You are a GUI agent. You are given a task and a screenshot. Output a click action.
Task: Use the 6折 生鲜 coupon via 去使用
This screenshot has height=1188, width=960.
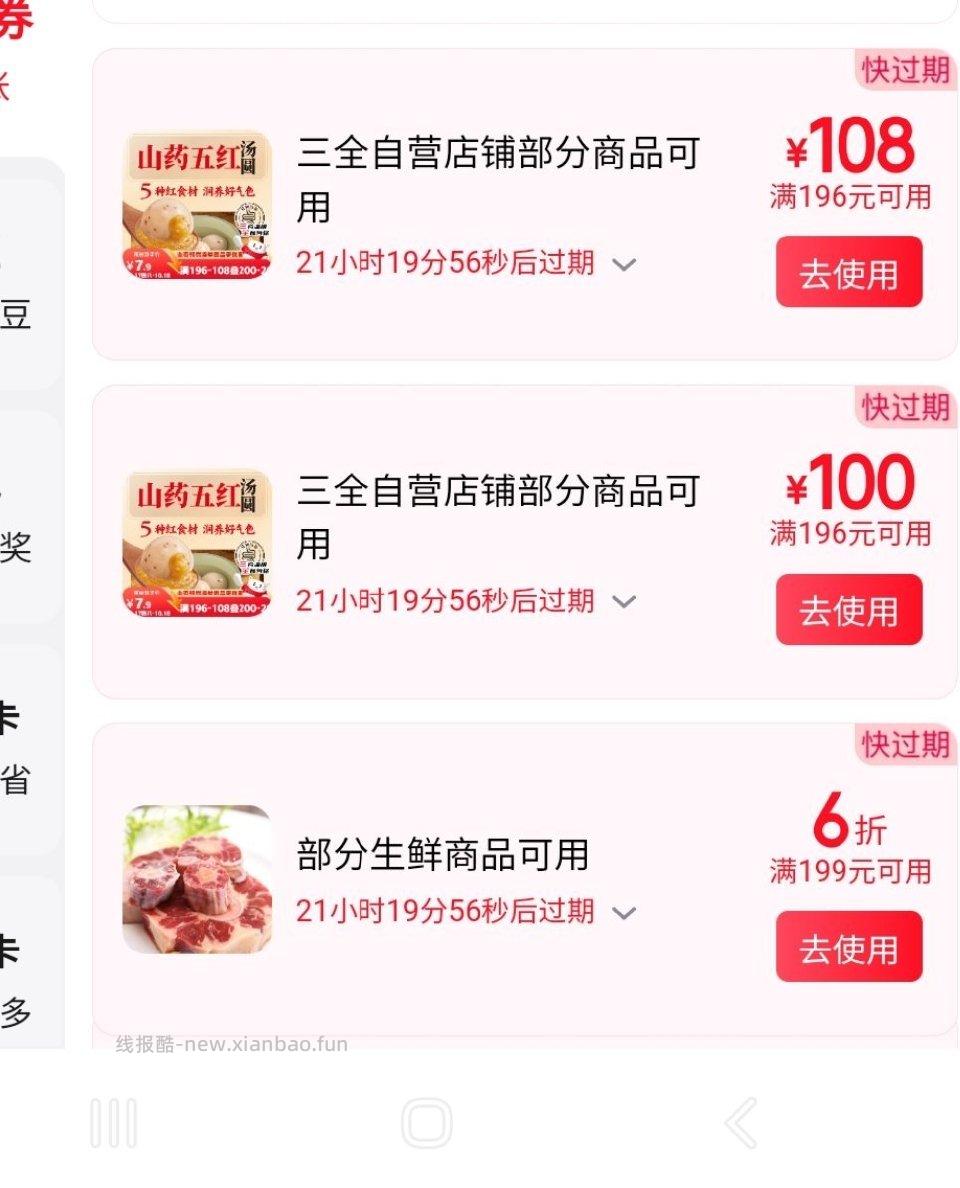pyautogui.click(x=848, y=946)
